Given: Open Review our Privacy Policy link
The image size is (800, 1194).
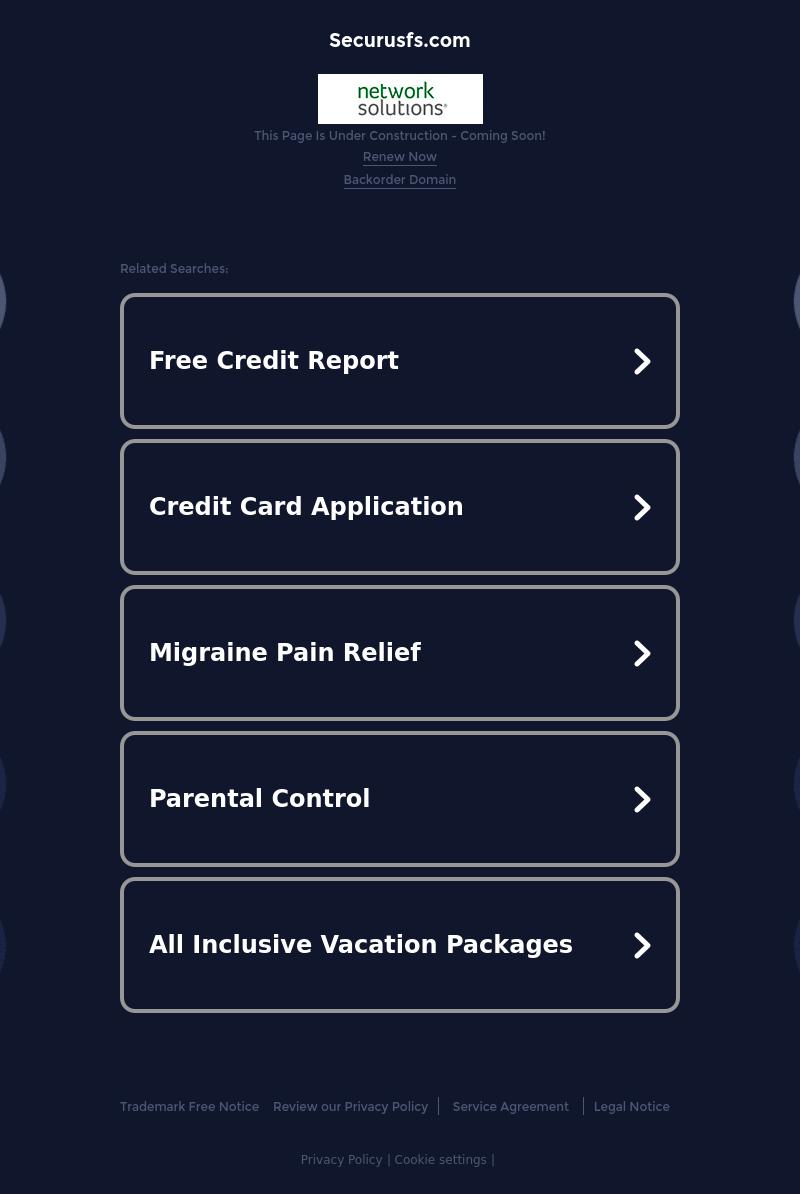Looking at the screenshot, I should pos(350,1107).
